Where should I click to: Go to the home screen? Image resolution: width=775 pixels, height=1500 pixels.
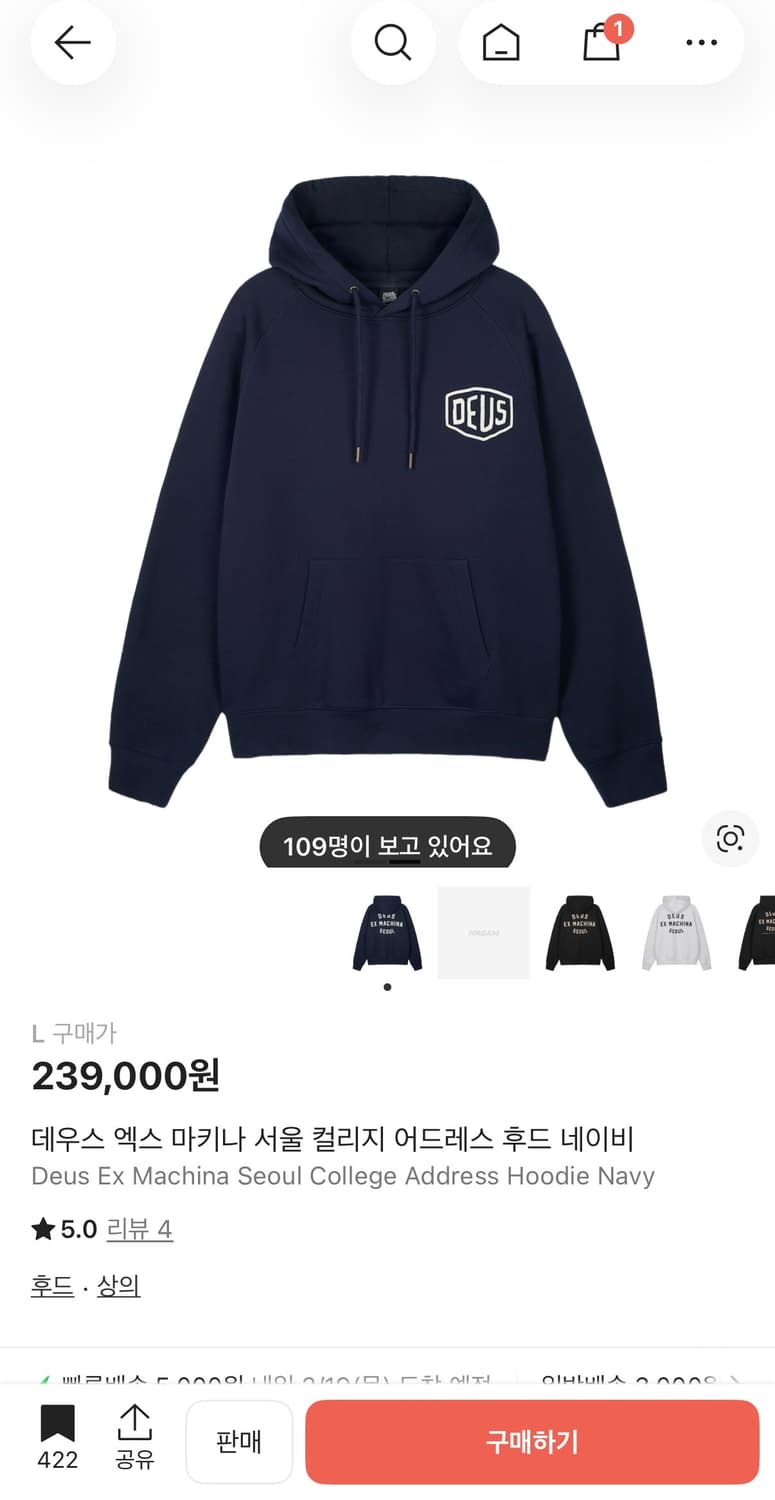[x=500, y=42]
